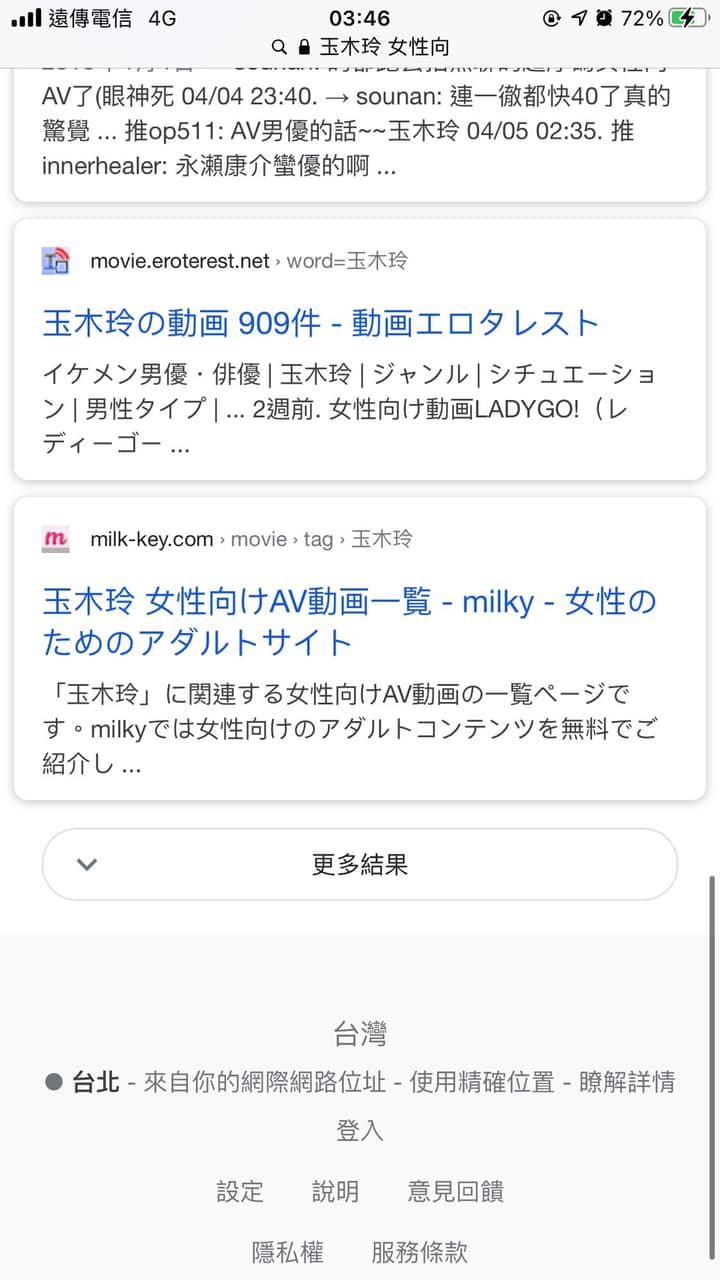Screen dimensions: 720x1280
Task: Open 設定 in the footer
Action: pyautogui.click(x=240, y=1191)
